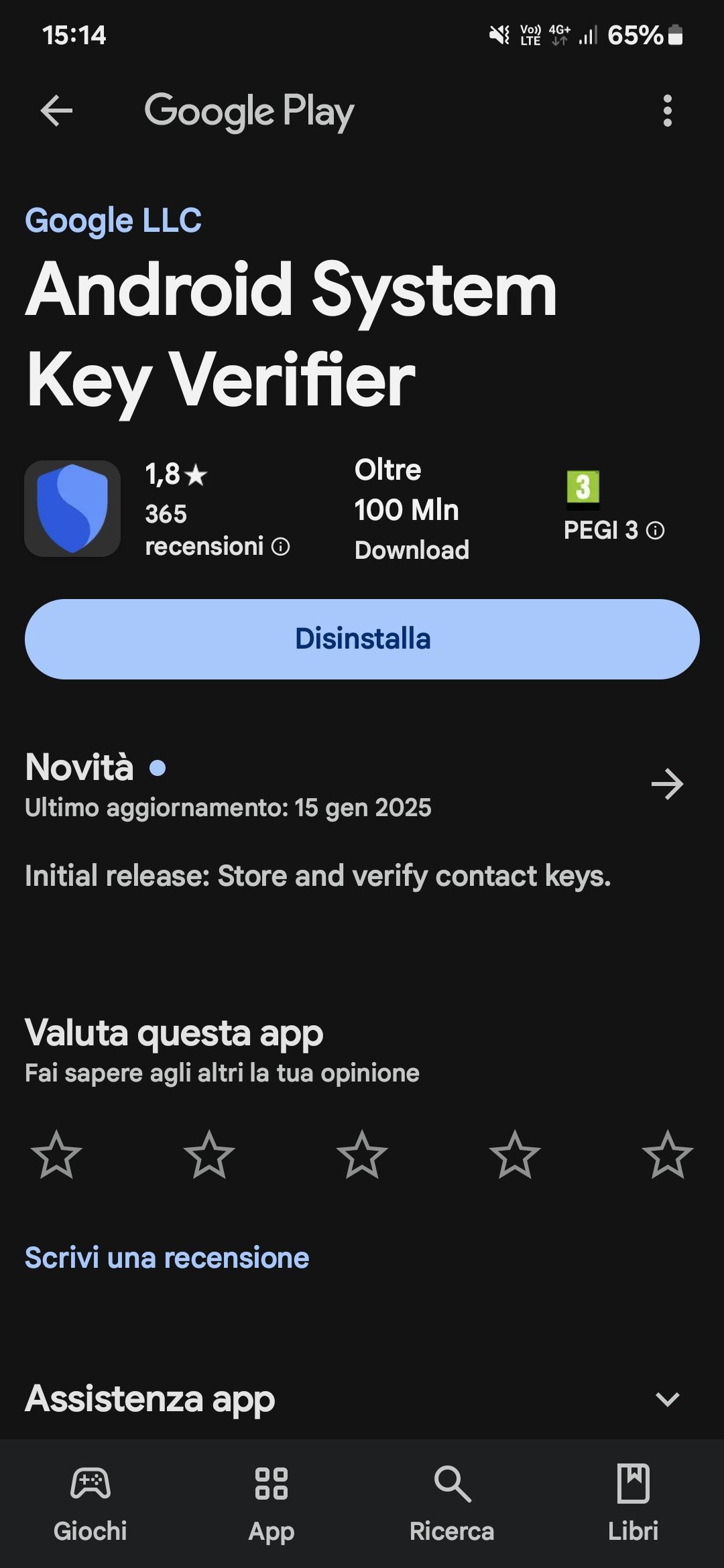Viewport: 724px width, 1568px height.
Task: Open the PEGI 3 rating info icon
Action: pyautogui.click(x=655, y=531)
